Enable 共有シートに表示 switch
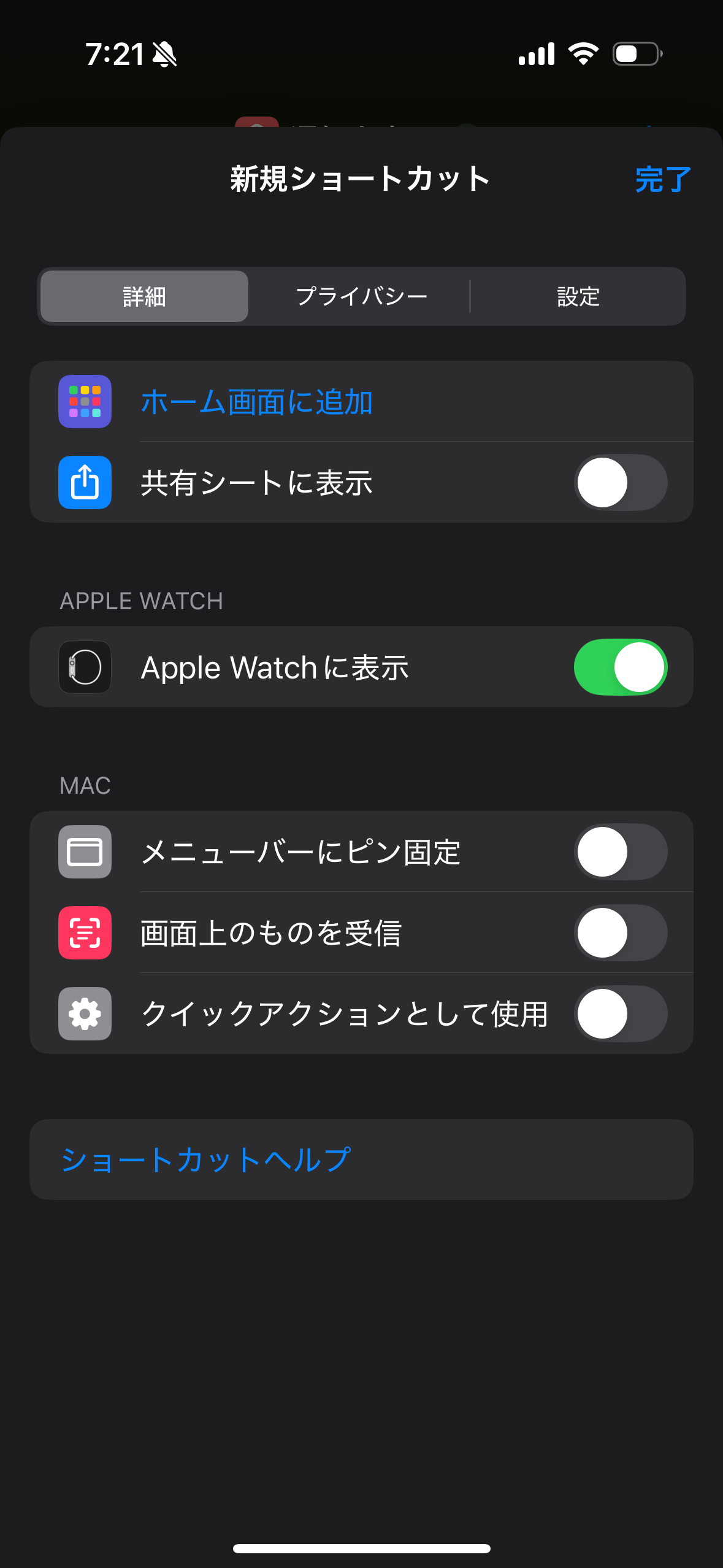The height and width of the screenshot is (1568, 723). [x=621, y=482]
